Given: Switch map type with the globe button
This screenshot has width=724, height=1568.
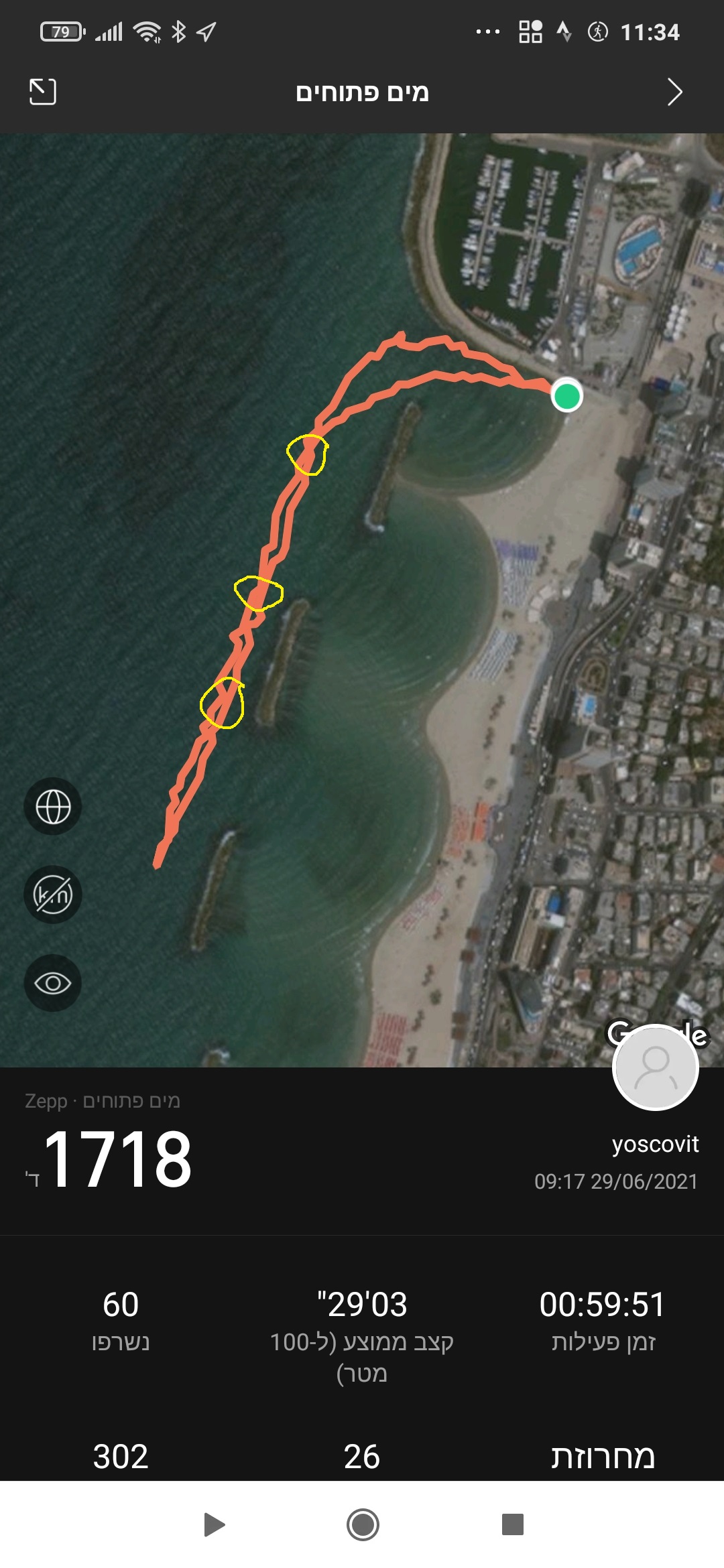Looking at the screenshot, I should point(53,806).
